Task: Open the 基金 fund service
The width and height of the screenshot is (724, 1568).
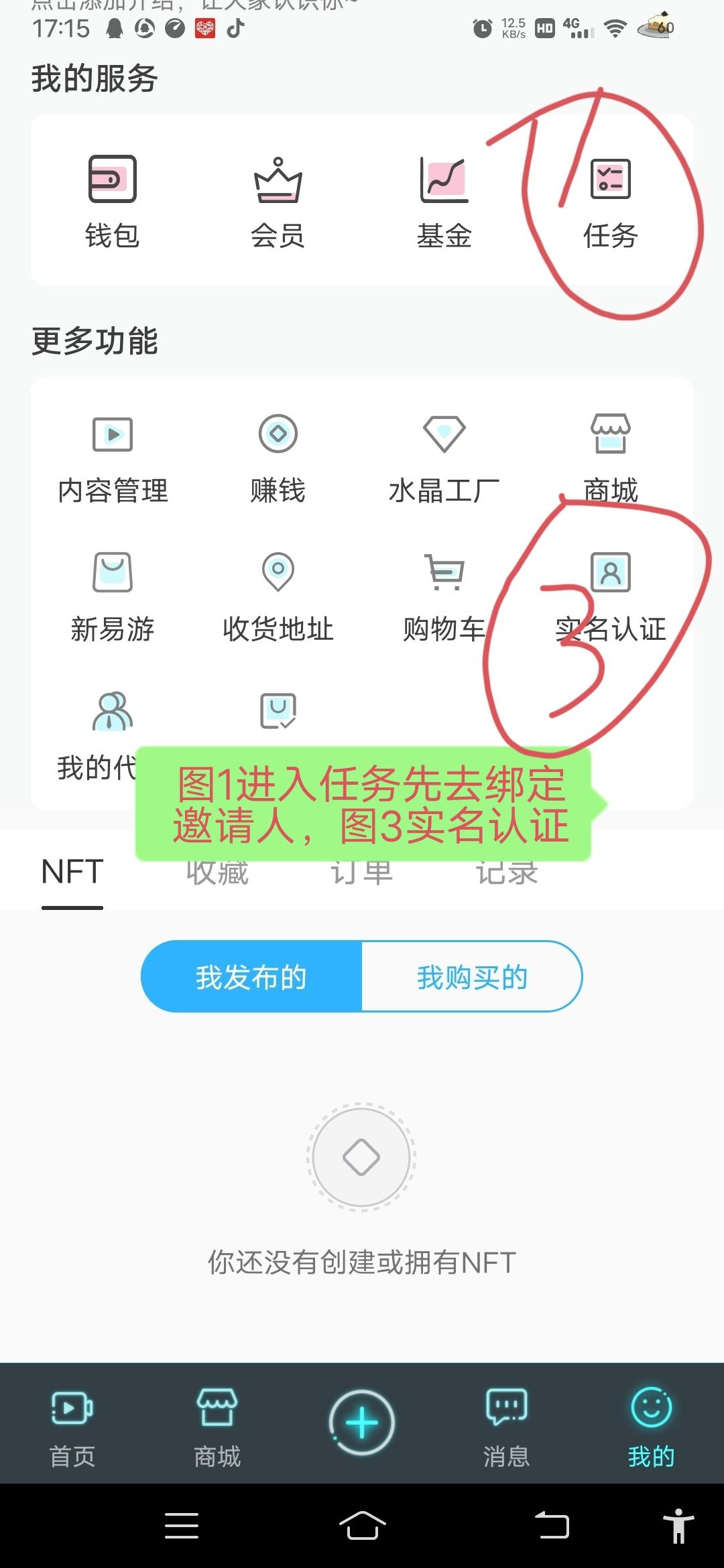Action: pyautogui.click(x=444, y=201)
